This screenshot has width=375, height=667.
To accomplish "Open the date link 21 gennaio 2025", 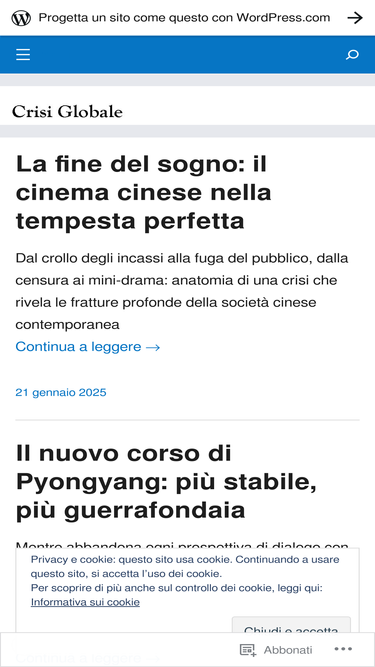I will [x=61, y=392].
